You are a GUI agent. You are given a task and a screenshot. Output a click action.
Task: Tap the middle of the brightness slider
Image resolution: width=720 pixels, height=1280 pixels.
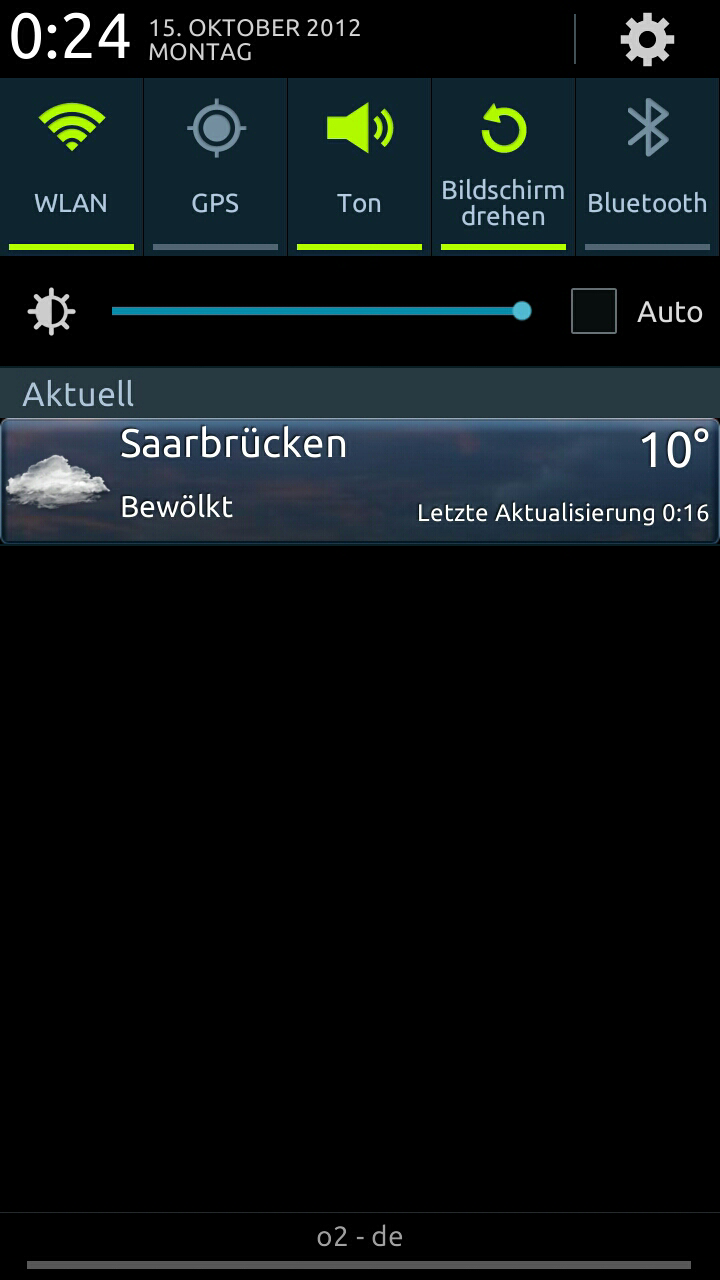tap(321, 311)
